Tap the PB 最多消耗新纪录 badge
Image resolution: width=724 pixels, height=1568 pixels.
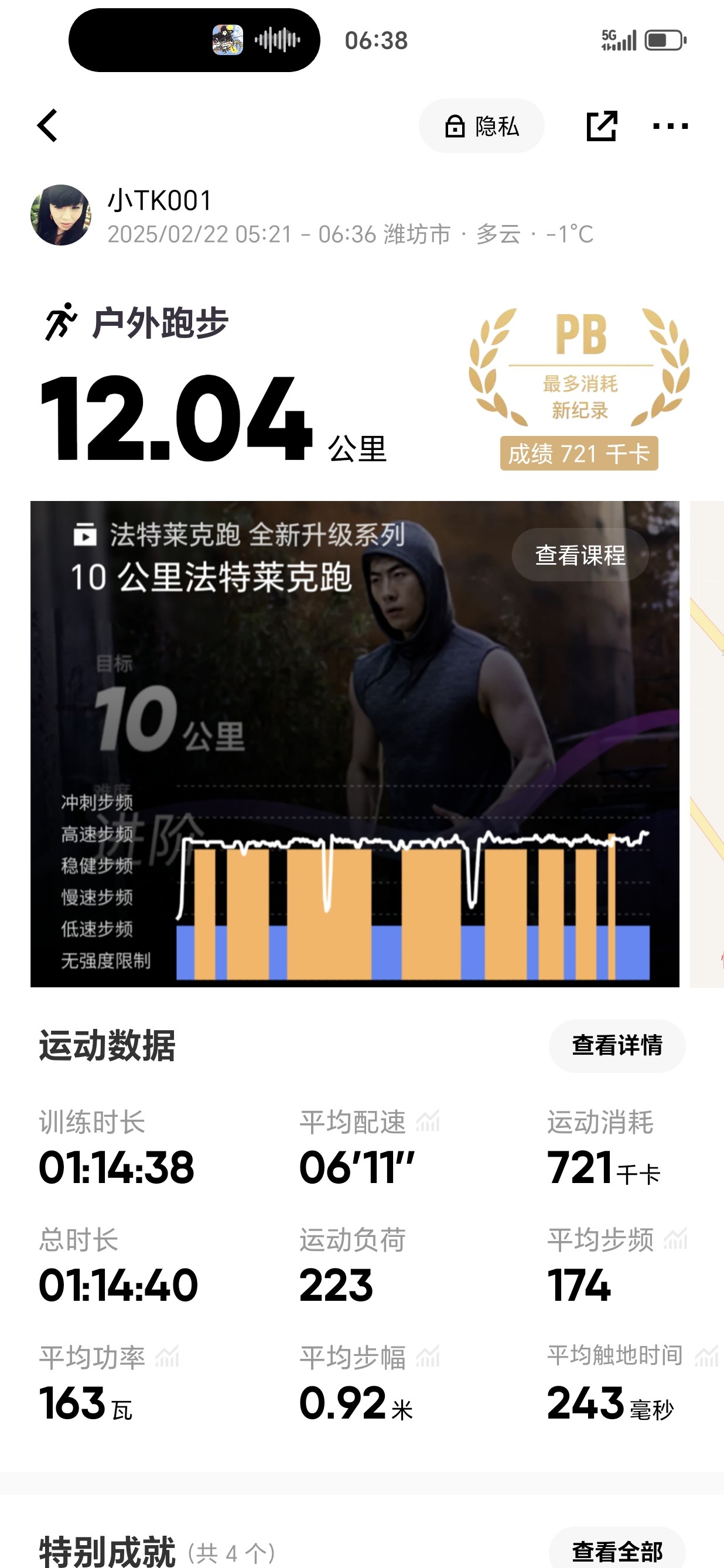[x=579, y=388]
